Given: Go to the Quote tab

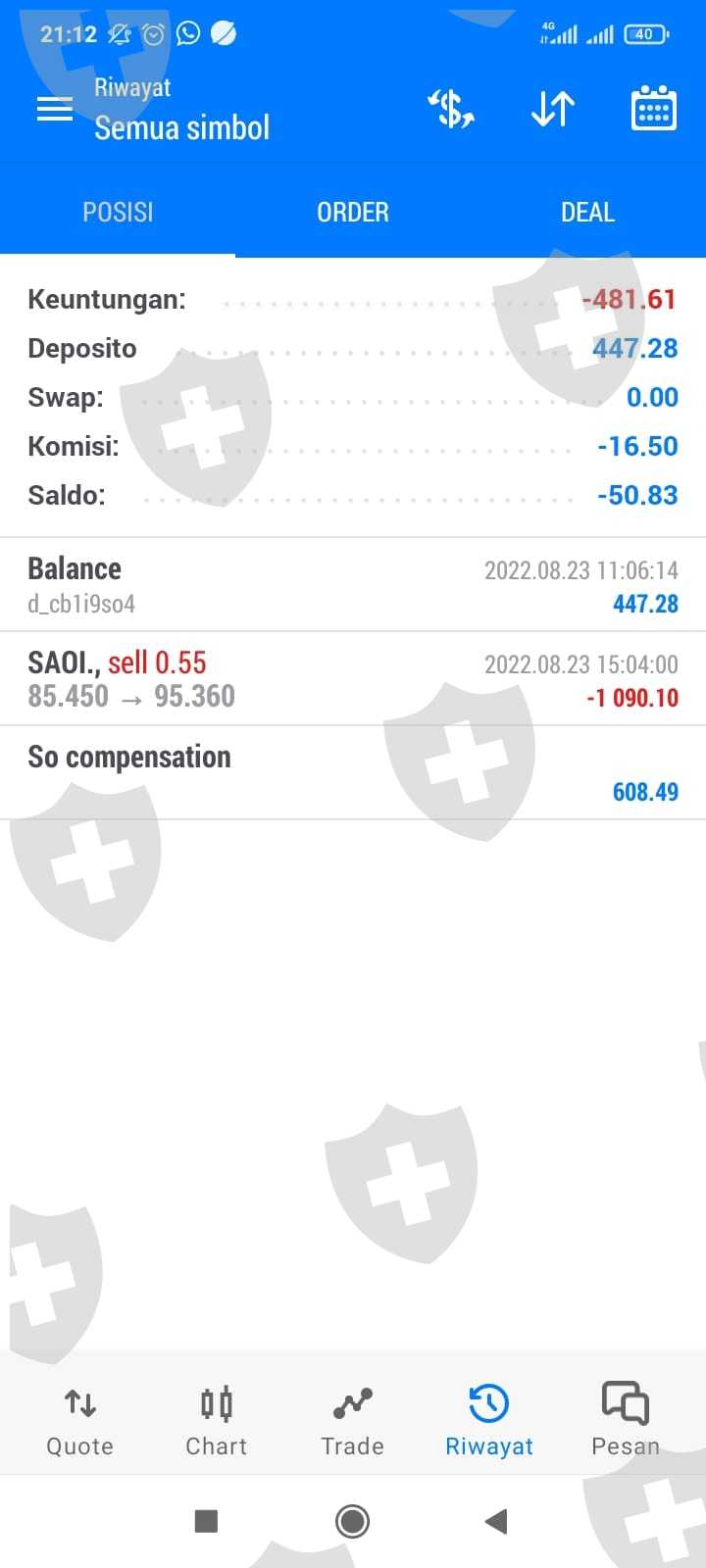Looking at the screenshot, I should [80, 1419].
